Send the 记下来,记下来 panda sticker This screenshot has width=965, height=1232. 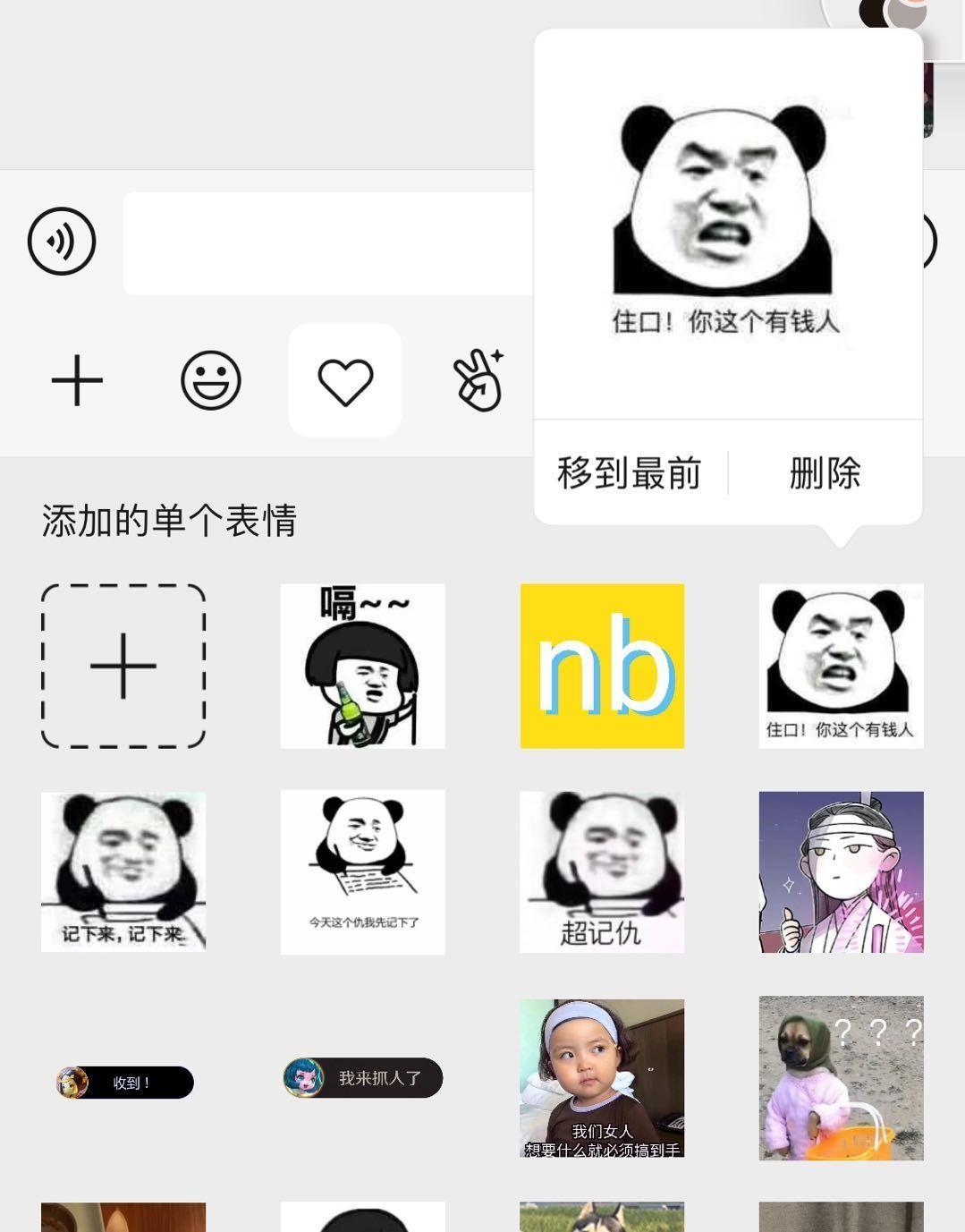point(123,871)
